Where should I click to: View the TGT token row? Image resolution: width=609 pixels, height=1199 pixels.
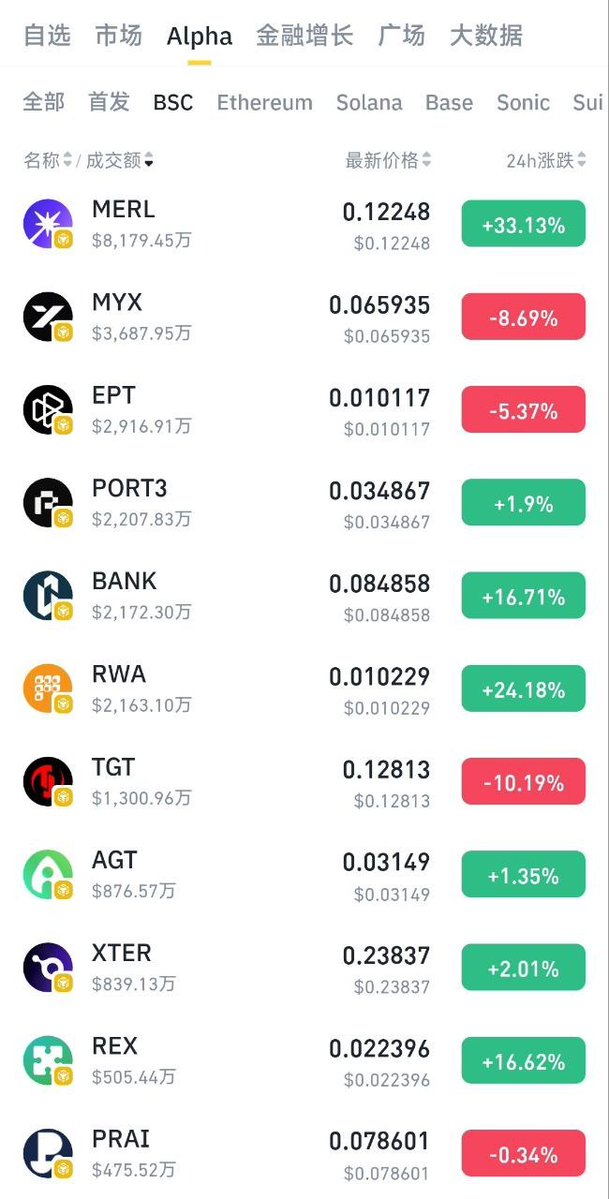click(304, 781)
